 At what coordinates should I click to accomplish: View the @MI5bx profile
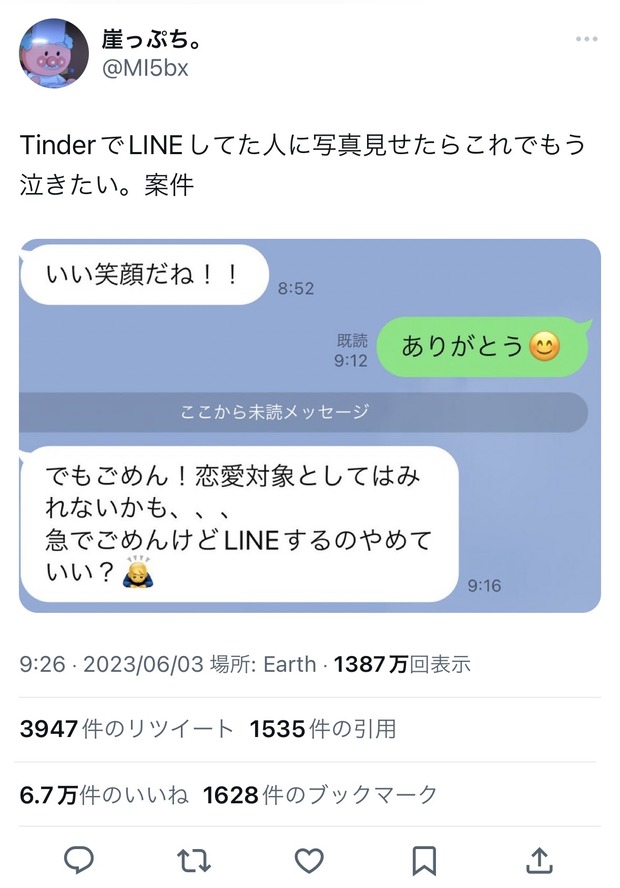pos(144,68)
